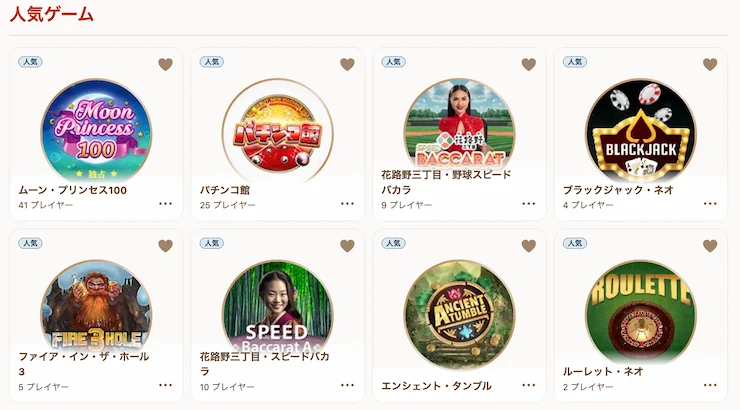
Task: Favorite ムーン・プリンセス100 with the heart icon
Action: (166, 64)
